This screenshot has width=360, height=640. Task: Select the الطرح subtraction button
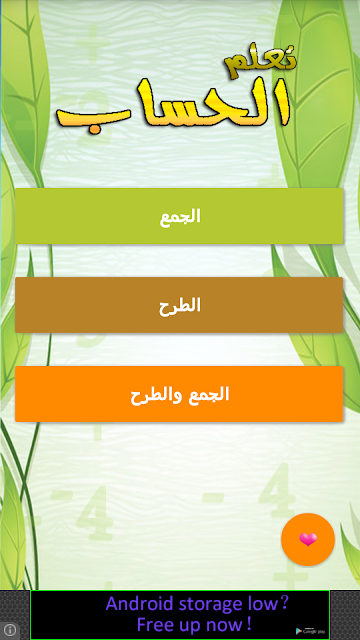point(179,305)
